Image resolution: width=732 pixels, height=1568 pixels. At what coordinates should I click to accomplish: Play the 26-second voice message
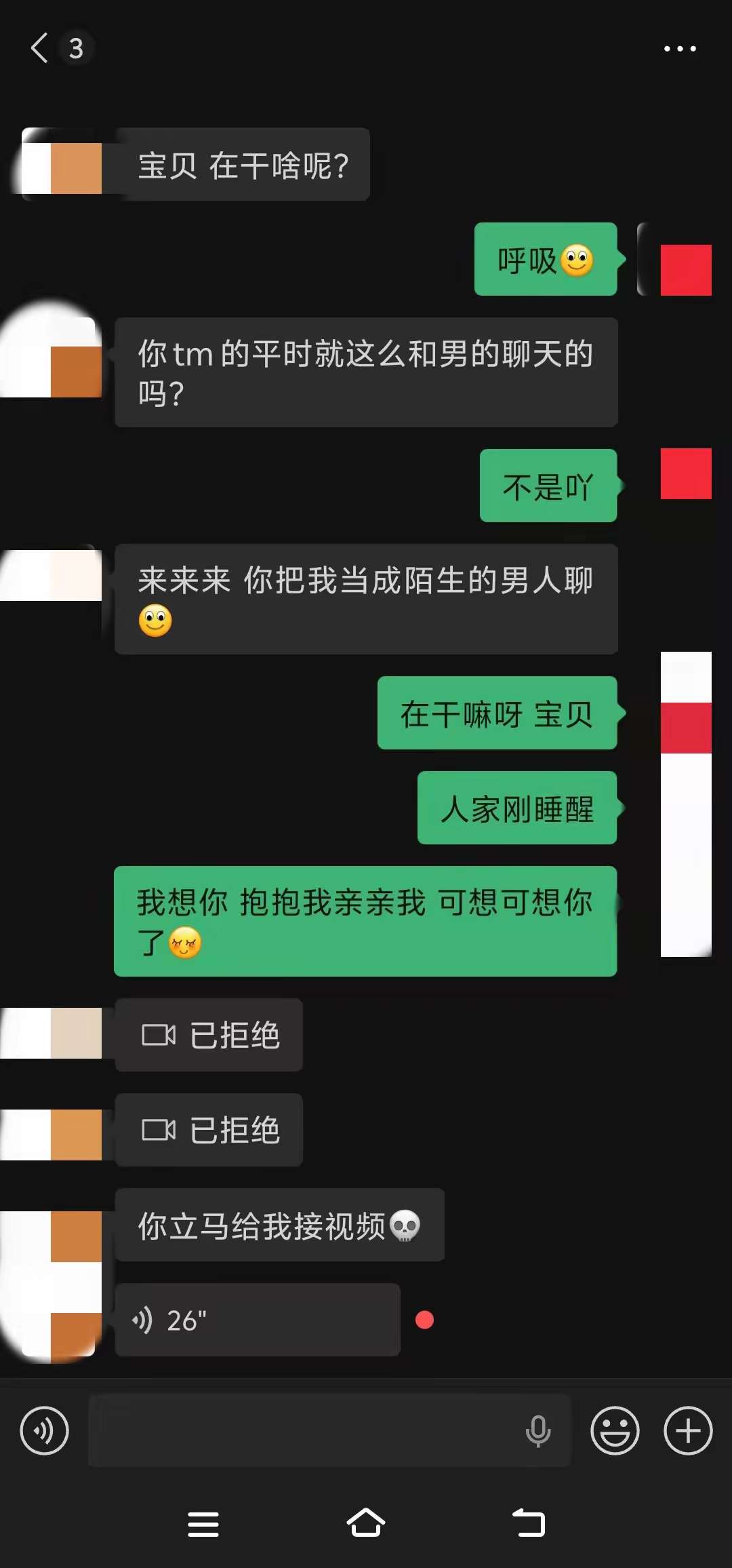(x=258, y=1320)
